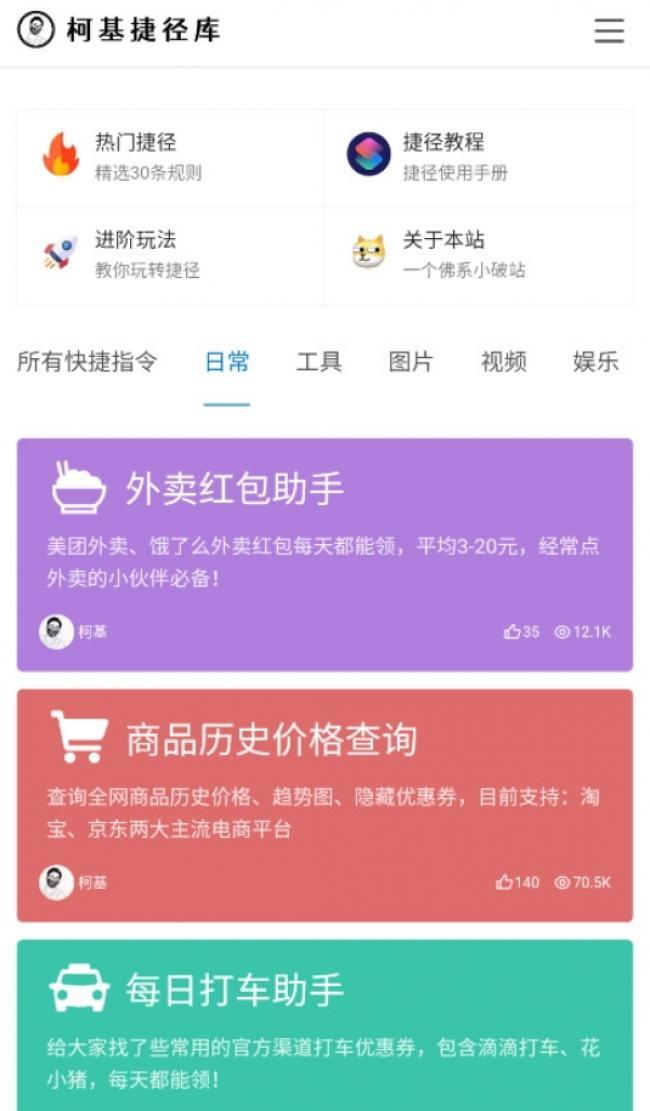The height and width of the screenshot is (1111, 650).
Task: Tap the 柯基捷径库 site logo
Action: click(118, 30)
